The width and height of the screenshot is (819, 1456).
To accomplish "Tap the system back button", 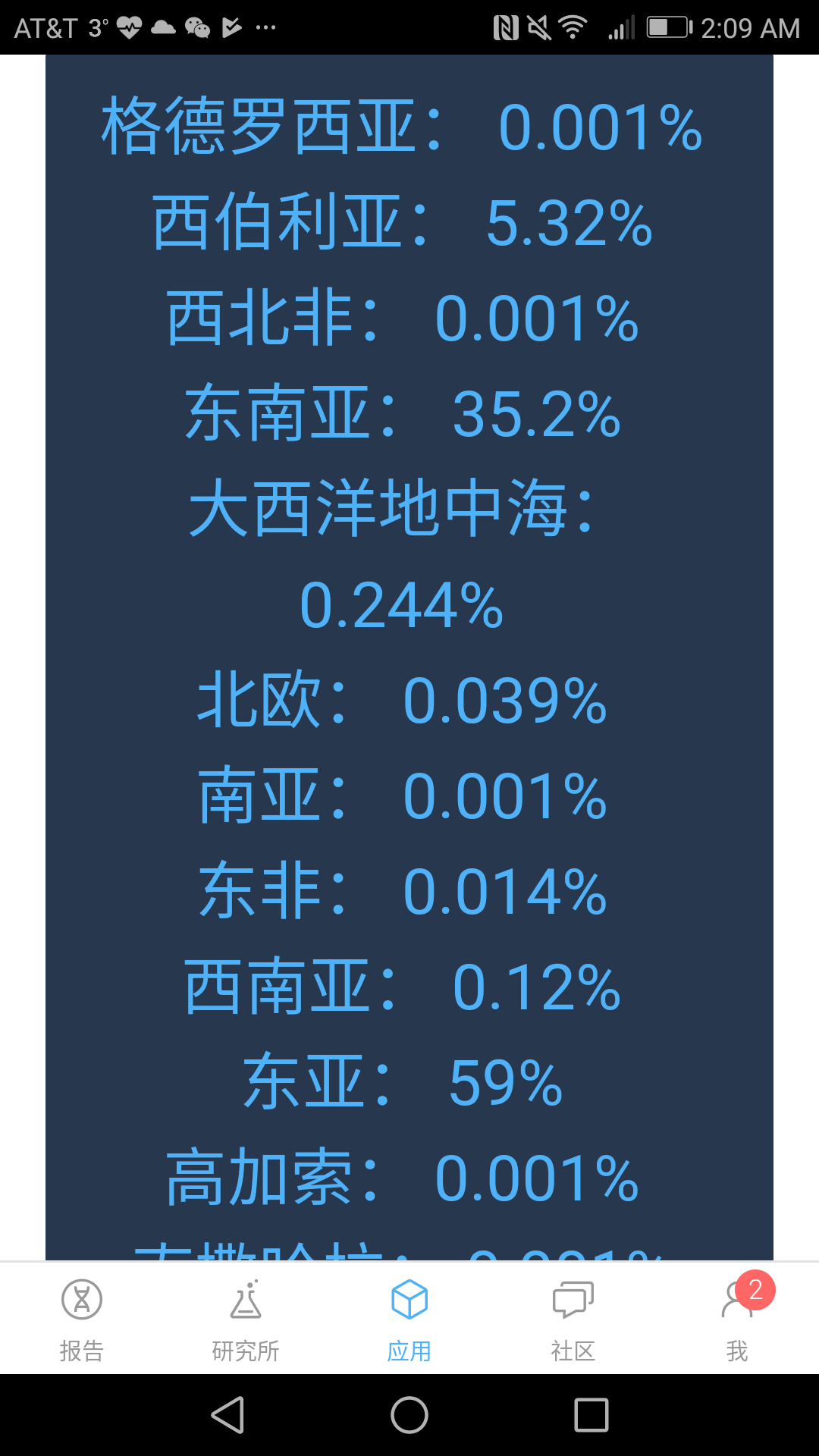I will pyautogui.click(x=227, y=1415).
